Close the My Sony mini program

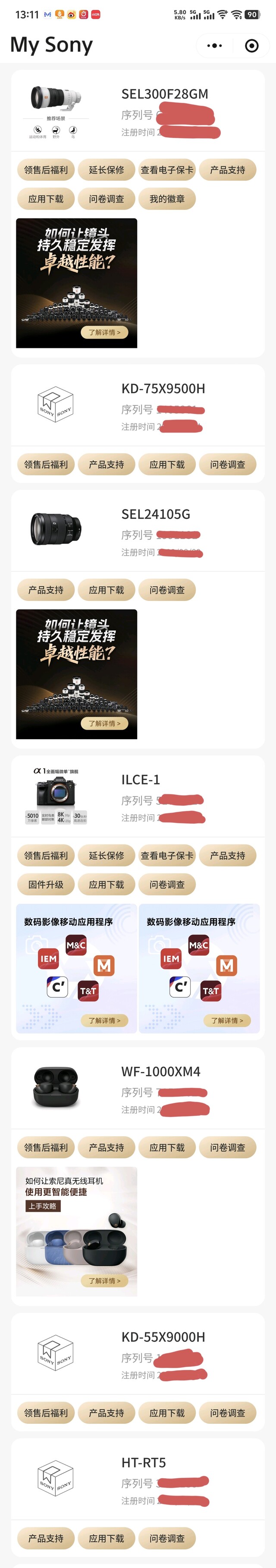251,46
